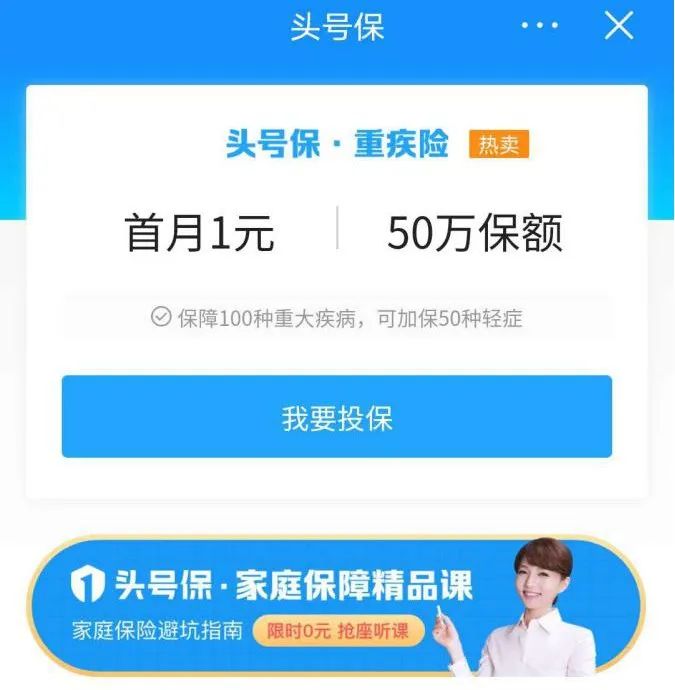Tap the 我要投保 button
The height and width of the screenshot is (690, 675).
coord(337,418)
